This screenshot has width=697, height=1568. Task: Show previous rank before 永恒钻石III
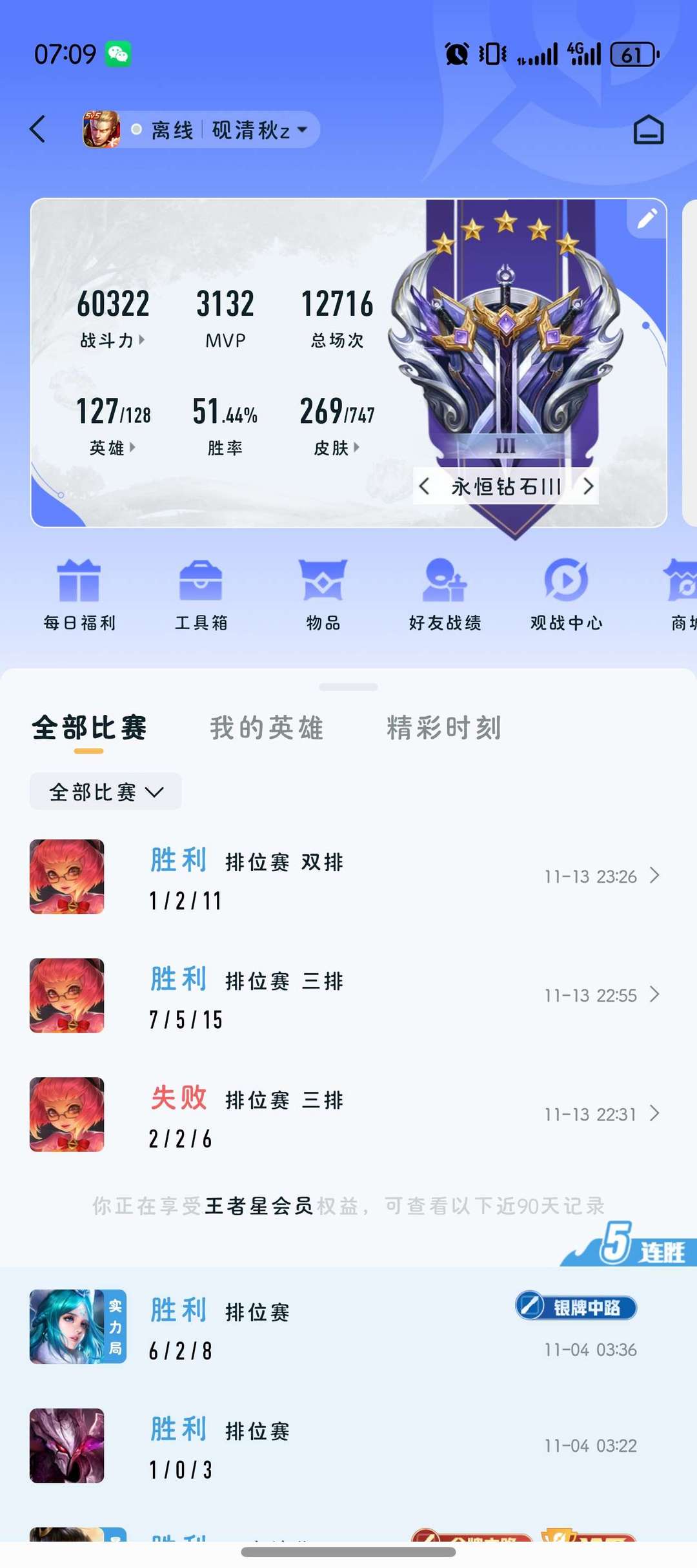point(425,486)
